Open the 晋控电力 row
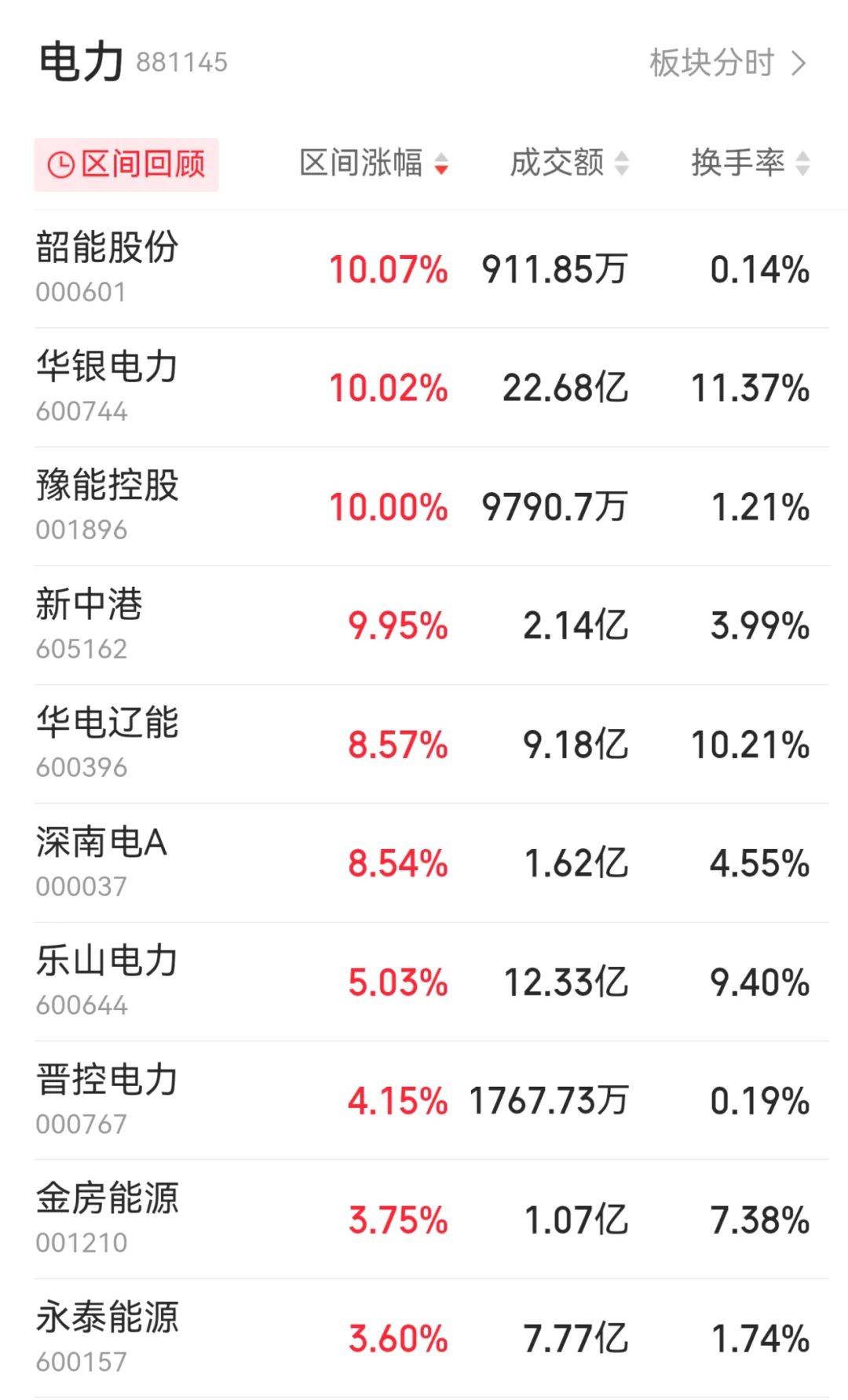This screenshot has height=1400, width=848. click(x=432, y=1100)
